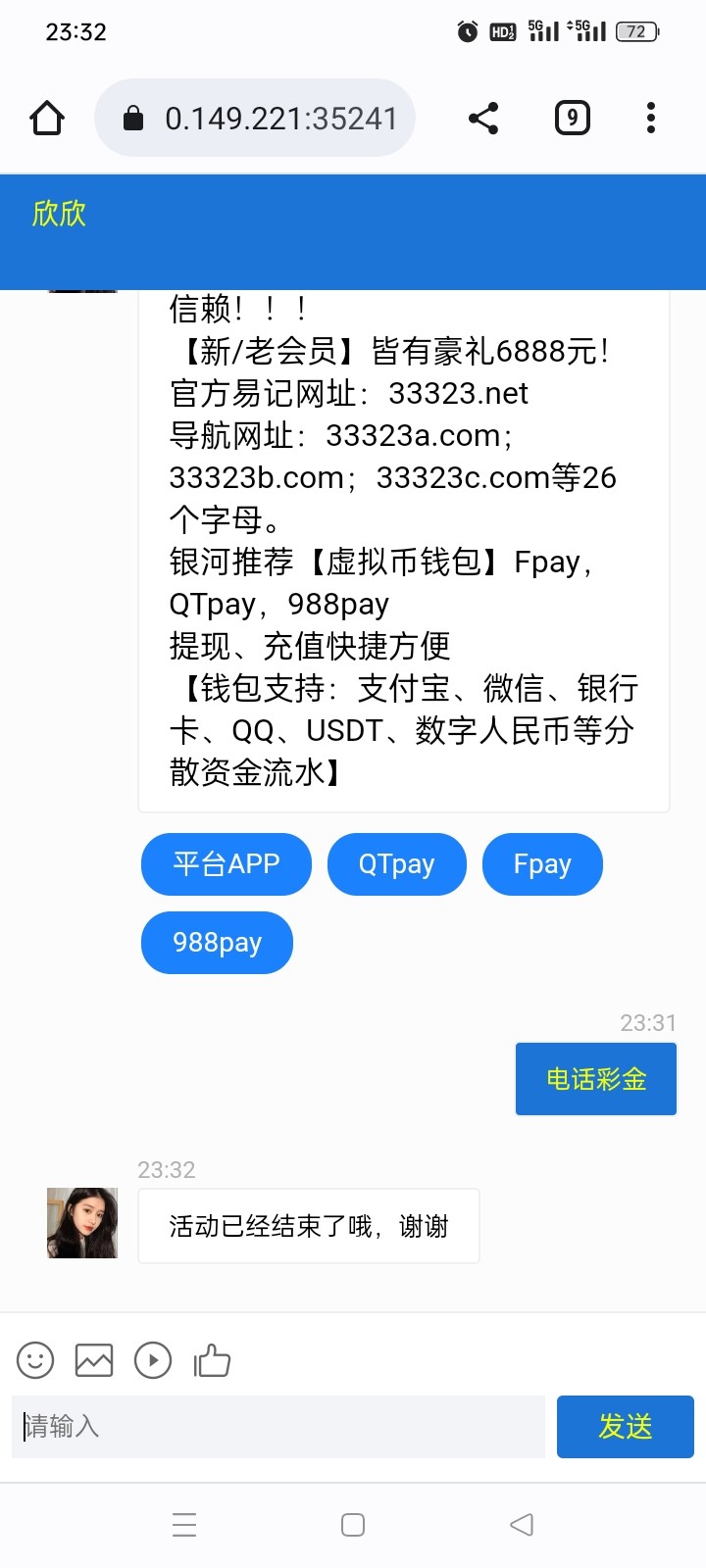This screenshot has width=706, height=1568.
Task: Share this page
Action: click(x=483, y=119)
